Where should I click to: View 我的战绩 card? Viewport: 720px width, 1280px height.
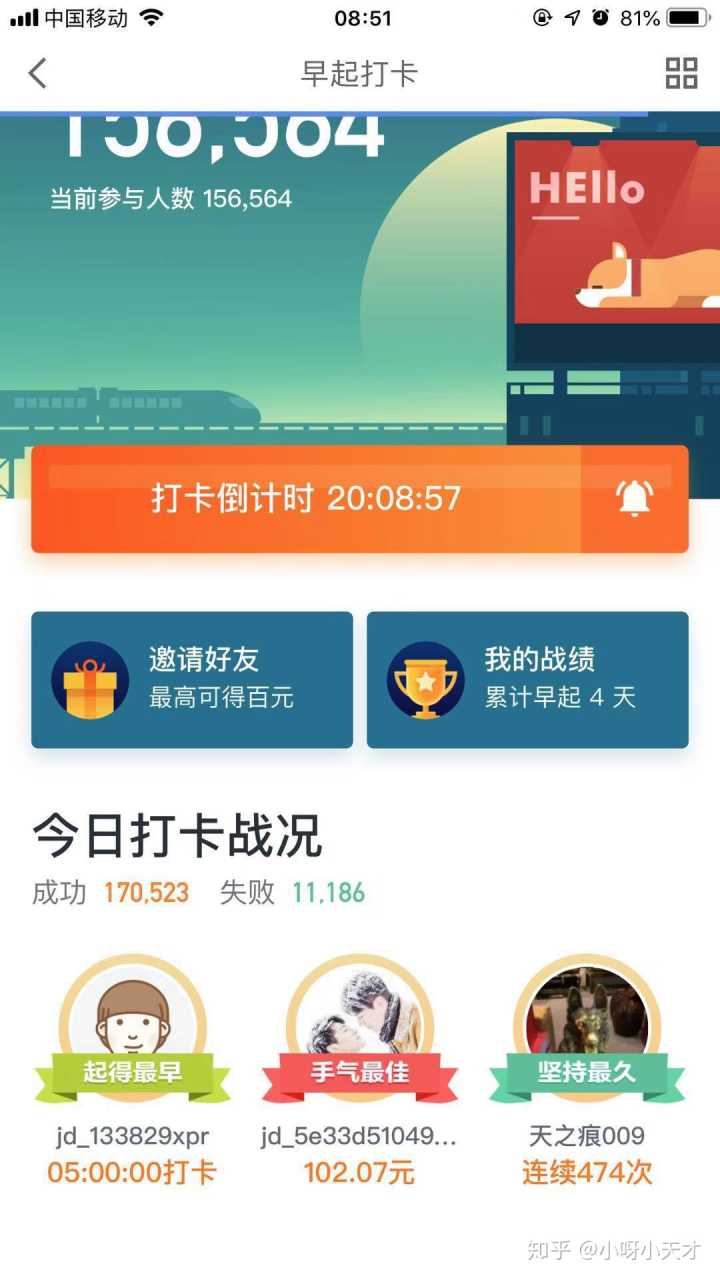(x=527, y=679)
